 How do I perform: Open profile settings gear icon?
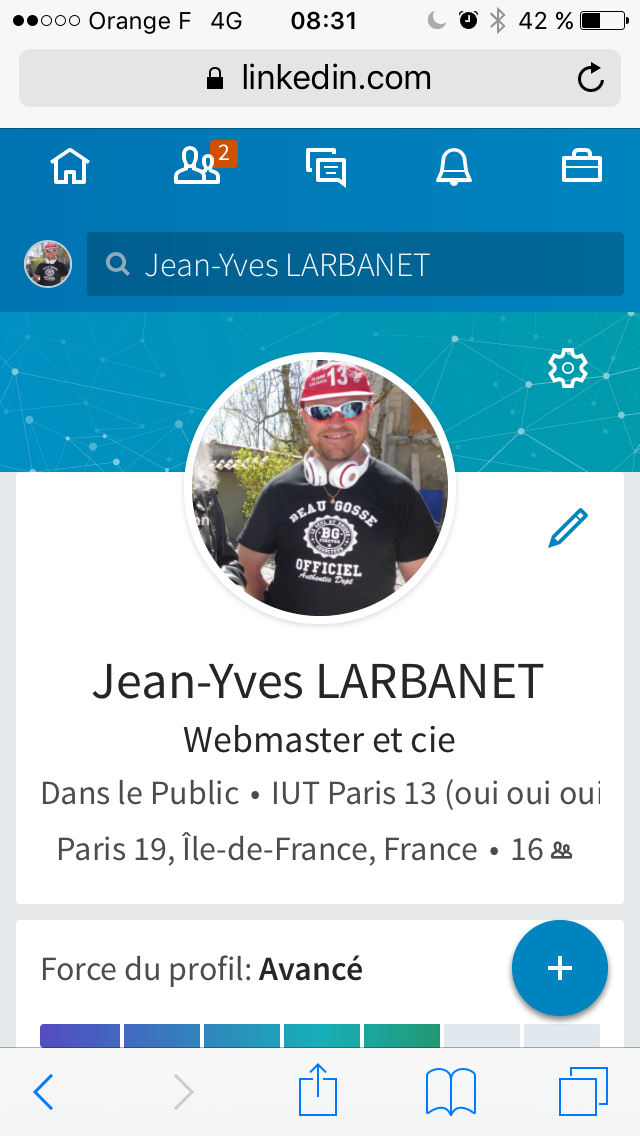coord(568,369)
